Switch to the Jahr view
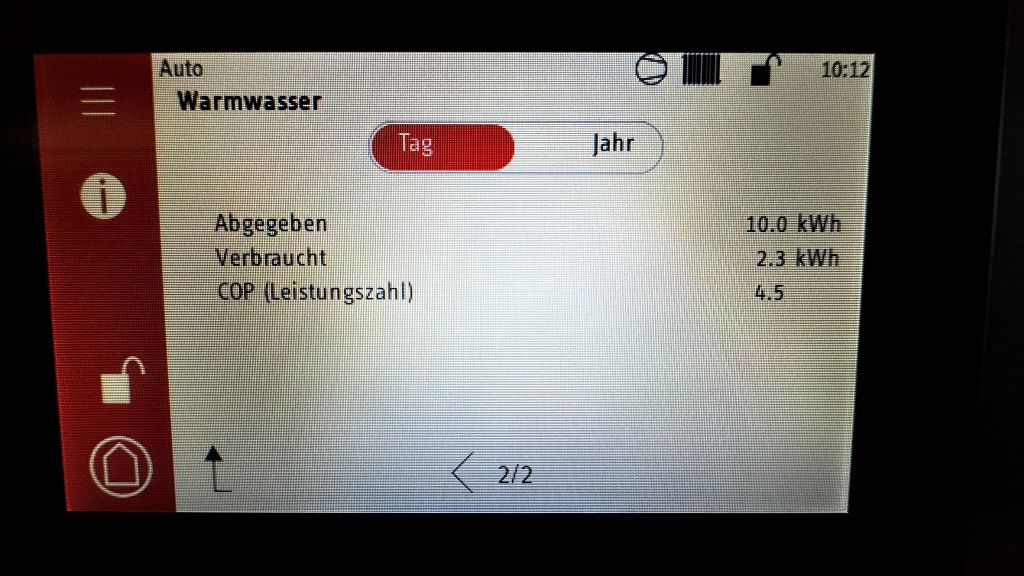This screenshot has height=576, width=1024. click(612, 145)
